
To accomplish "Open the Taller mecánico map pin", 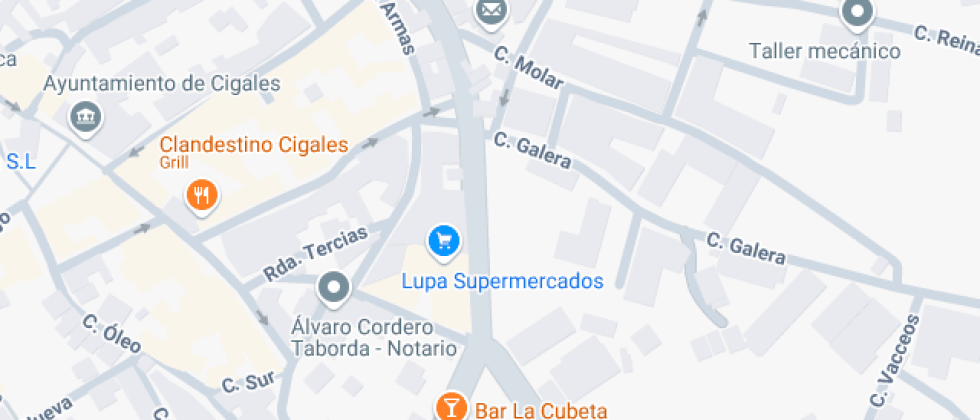I will point(856,13).
